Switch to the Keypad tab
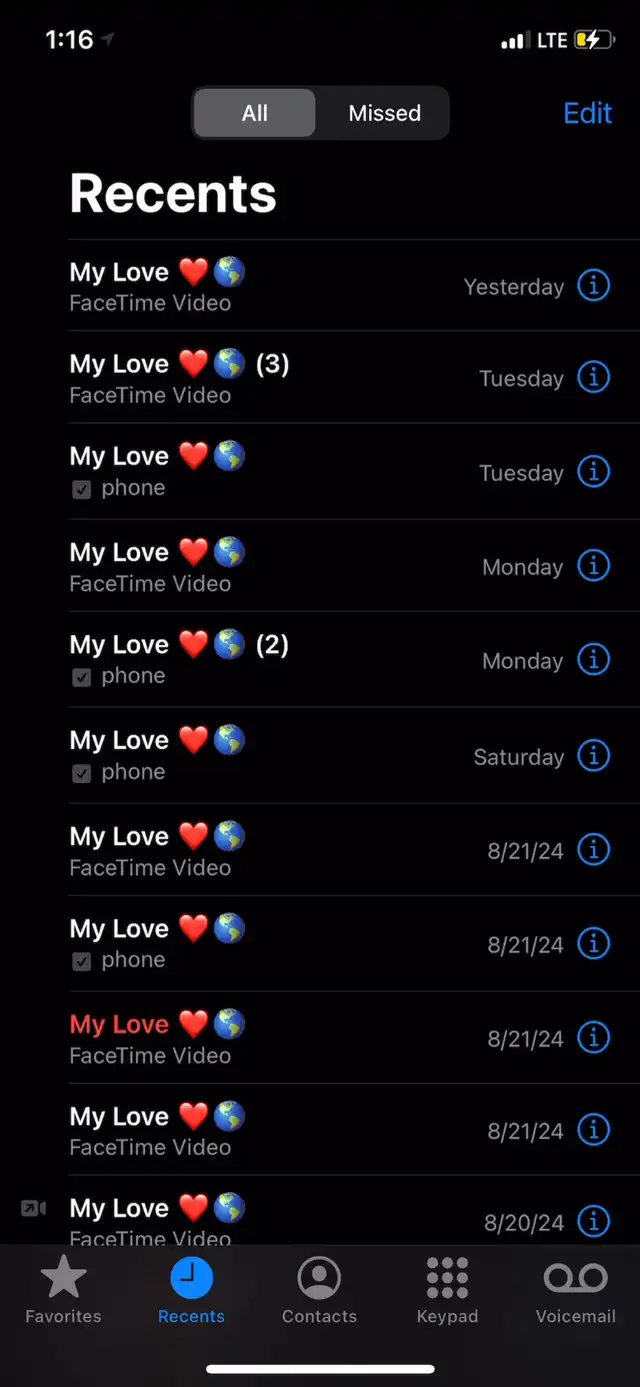Image resolution: width=640 pixels, height=1387 pixels. [x=447, y=1290]
